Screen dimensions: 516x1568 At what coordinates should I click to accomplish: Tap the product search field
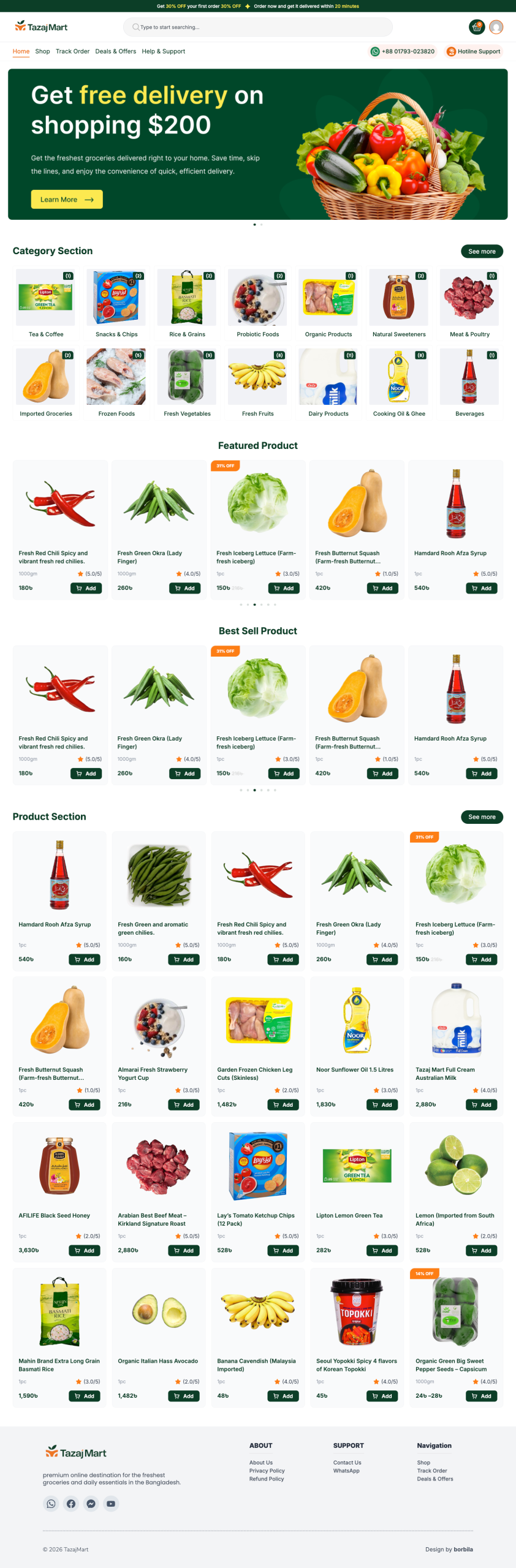point(257,27)
